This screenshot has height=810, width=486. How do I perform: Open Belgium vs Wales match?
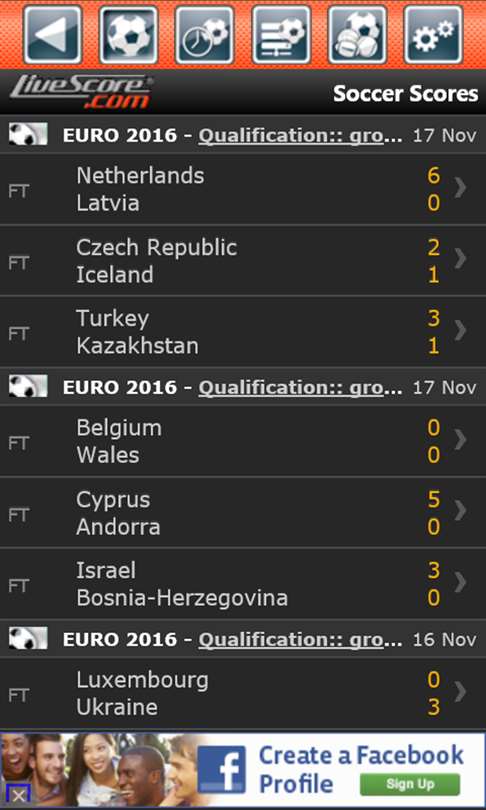(x=243, y=441)
